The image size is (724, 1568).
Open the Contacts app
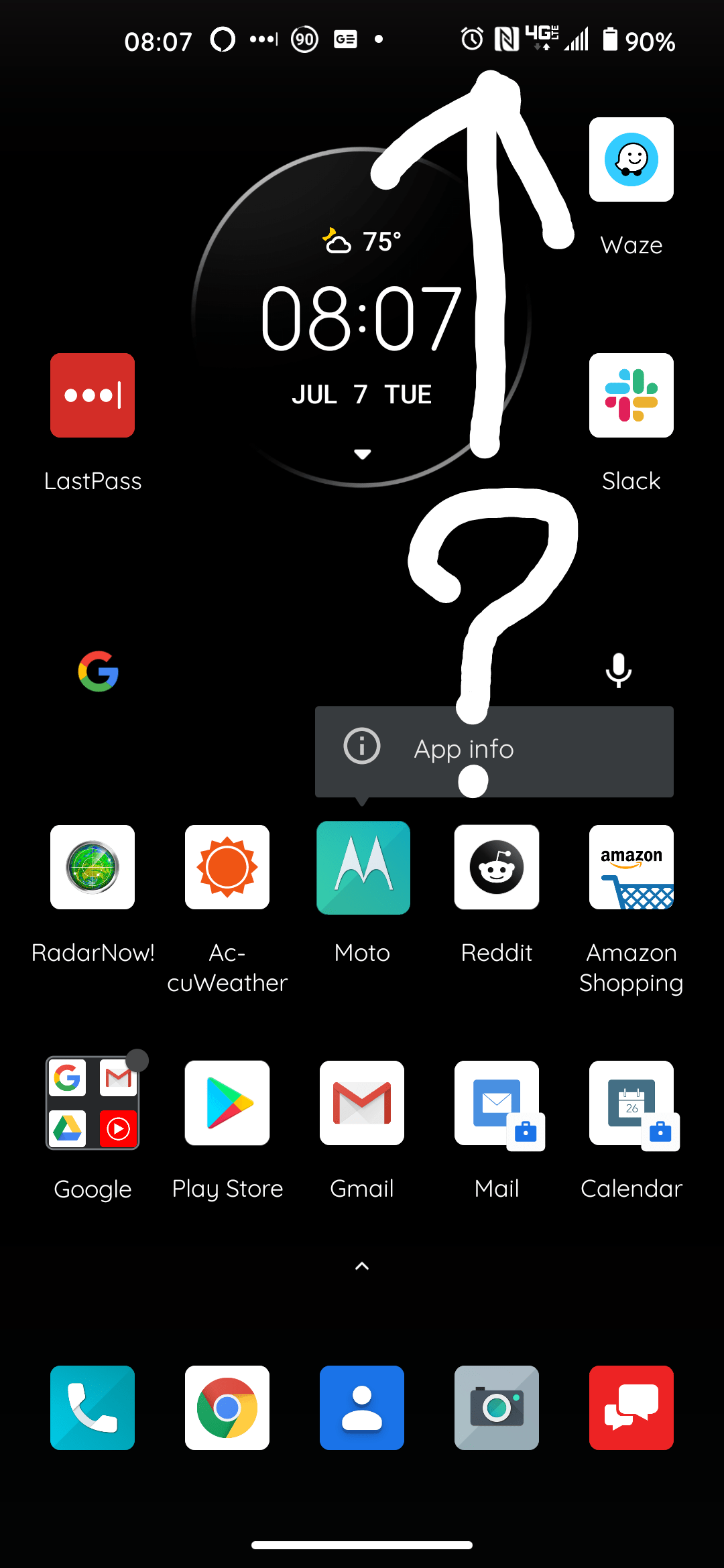[x=362, y=1408]
